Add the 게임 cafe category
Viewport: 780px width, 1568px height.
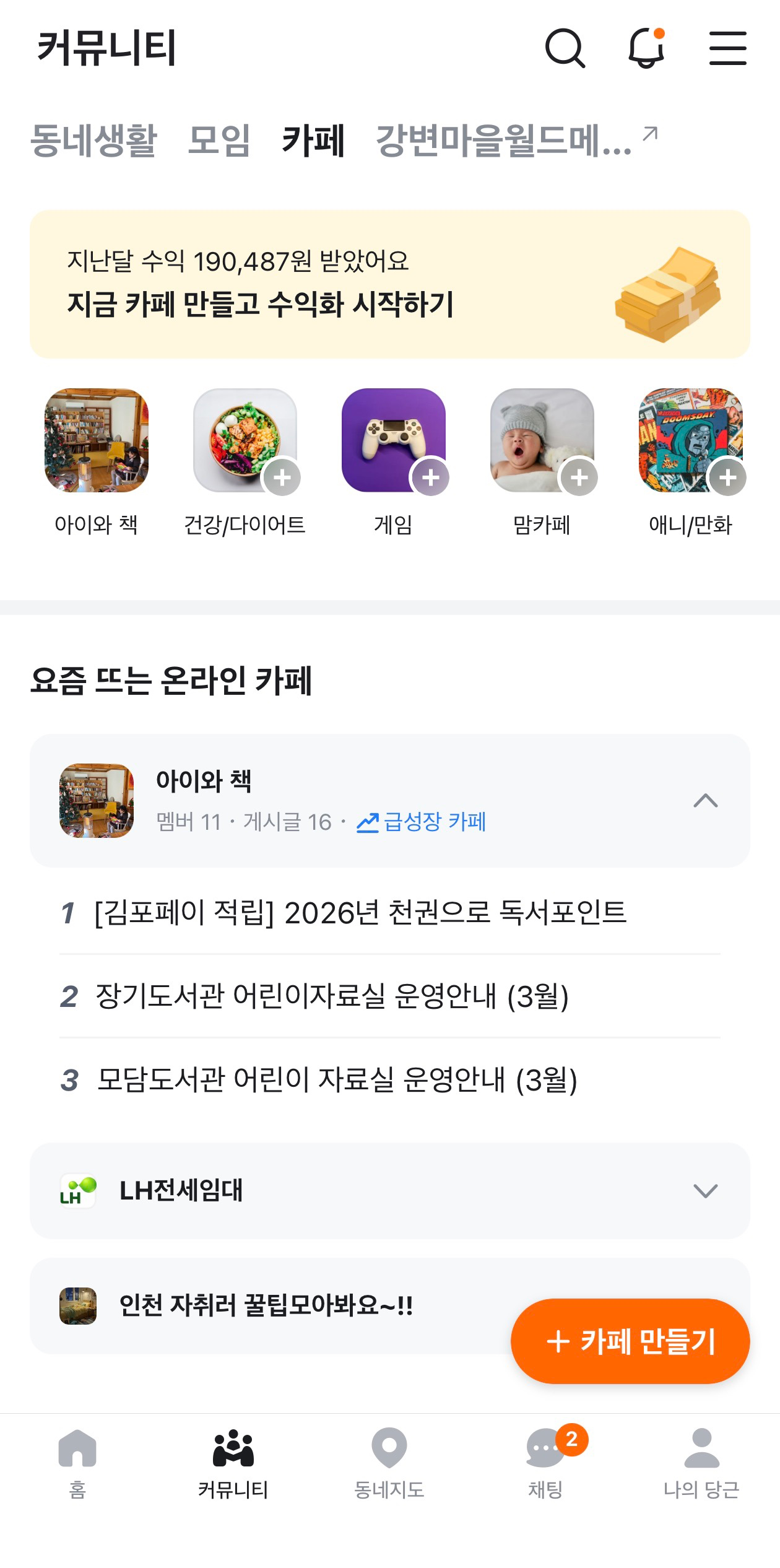click(431, 477)
